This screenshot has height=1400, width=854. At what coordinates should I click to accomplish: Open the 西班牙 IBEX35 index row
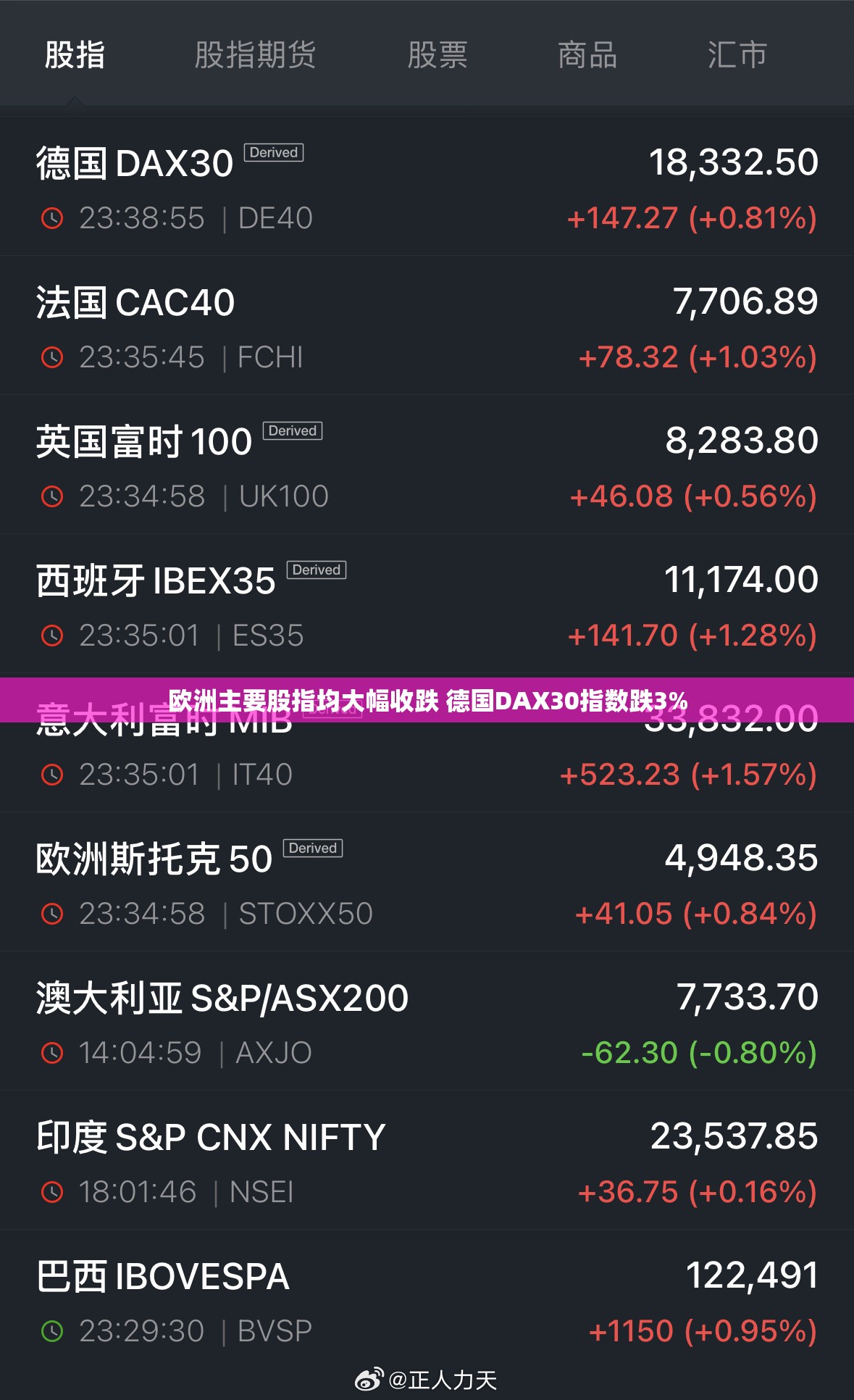point(427,604)
